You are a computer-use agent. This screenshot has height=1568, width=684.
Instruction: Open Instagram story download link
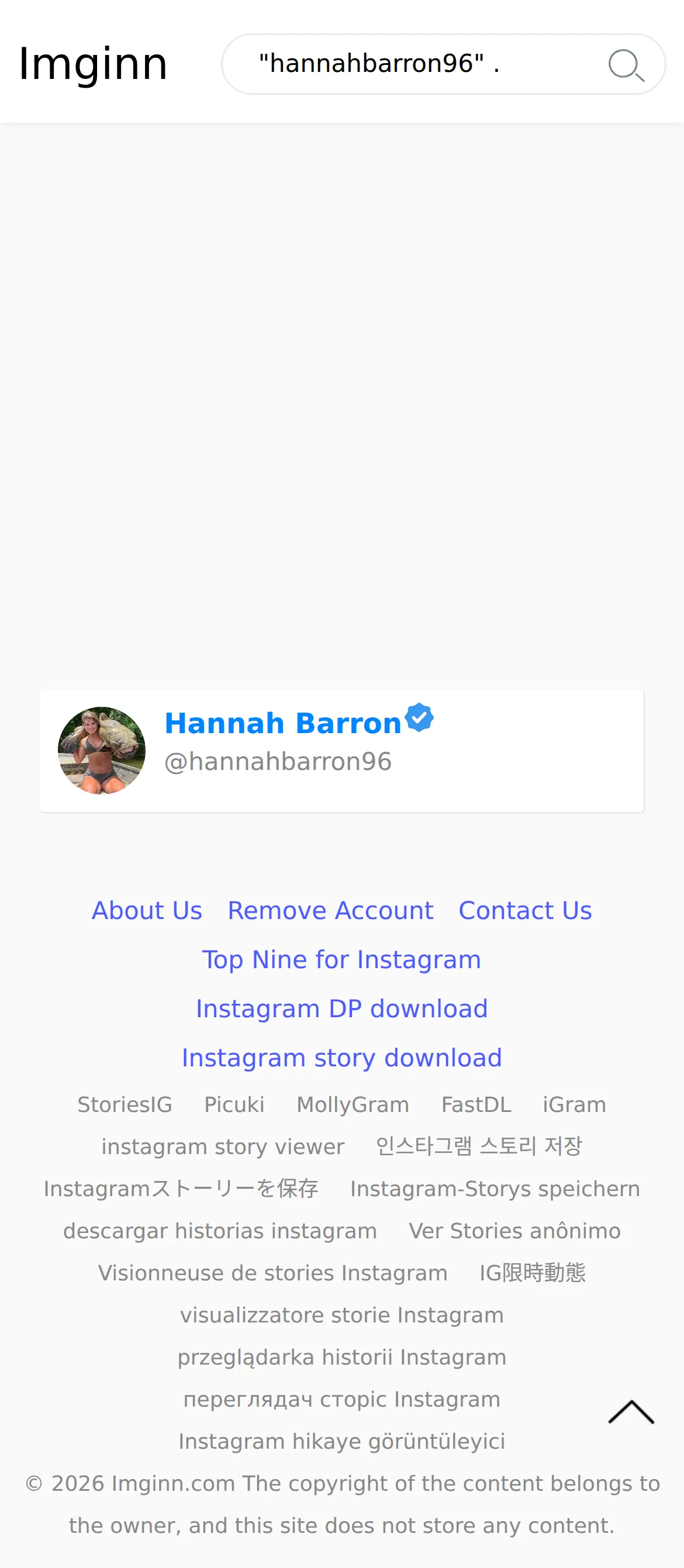pyautogui.click(x=342, y=1058)
